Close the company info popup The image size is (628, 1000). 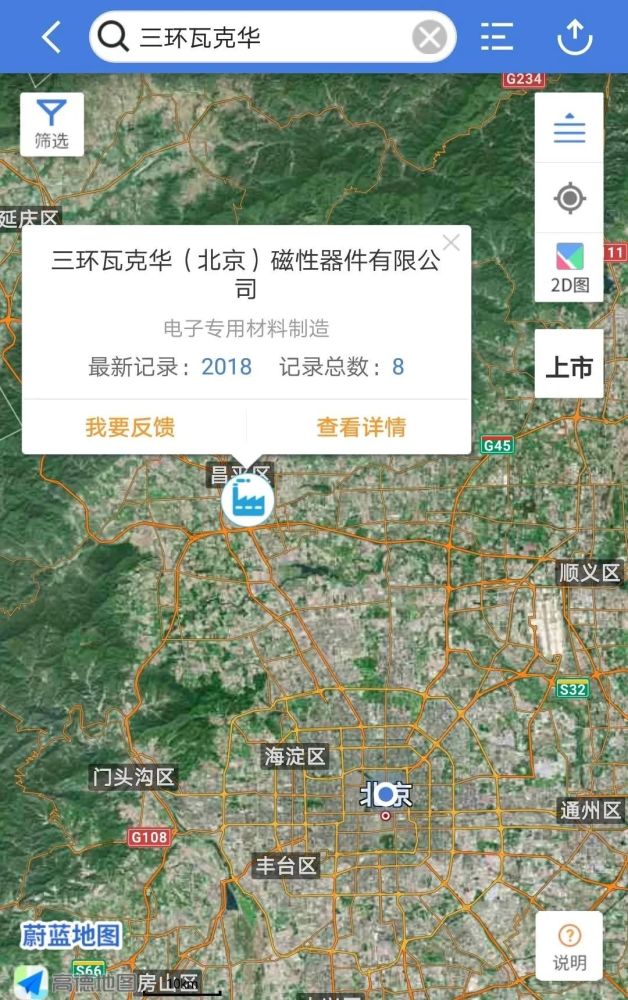coord(451,242)
